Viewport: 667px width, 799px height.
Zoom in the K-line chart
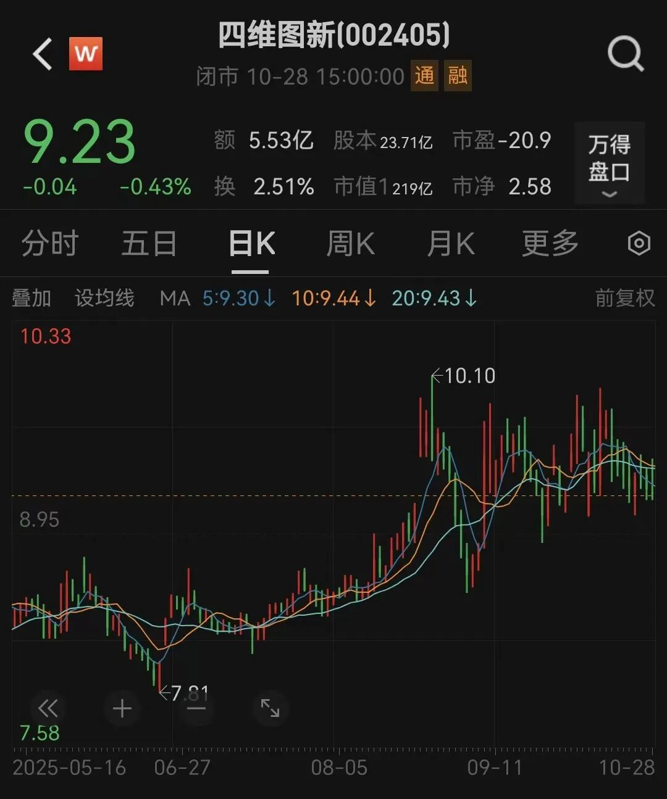(x=122, y=709)
